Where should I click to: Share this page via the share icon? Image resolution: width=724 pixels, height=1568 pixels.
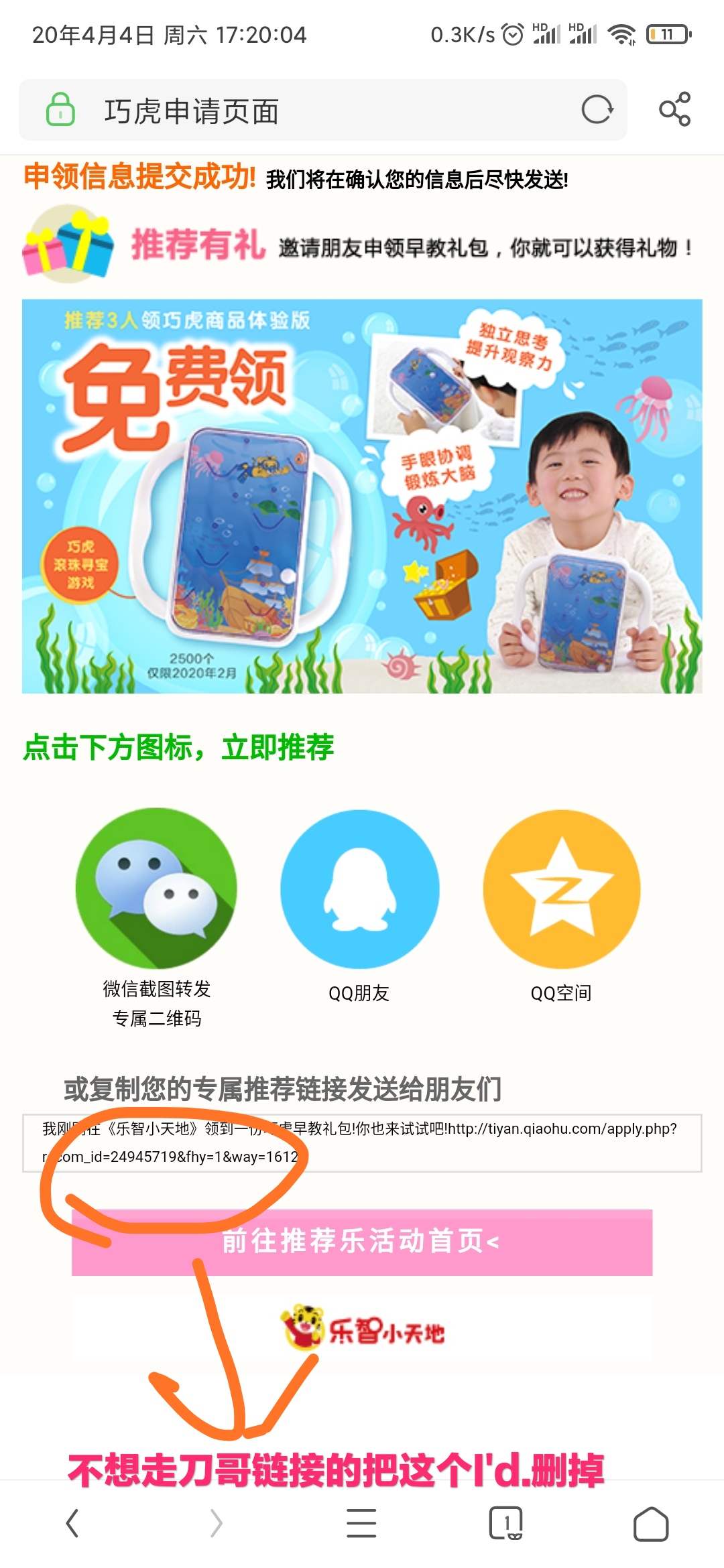[674, 109]
